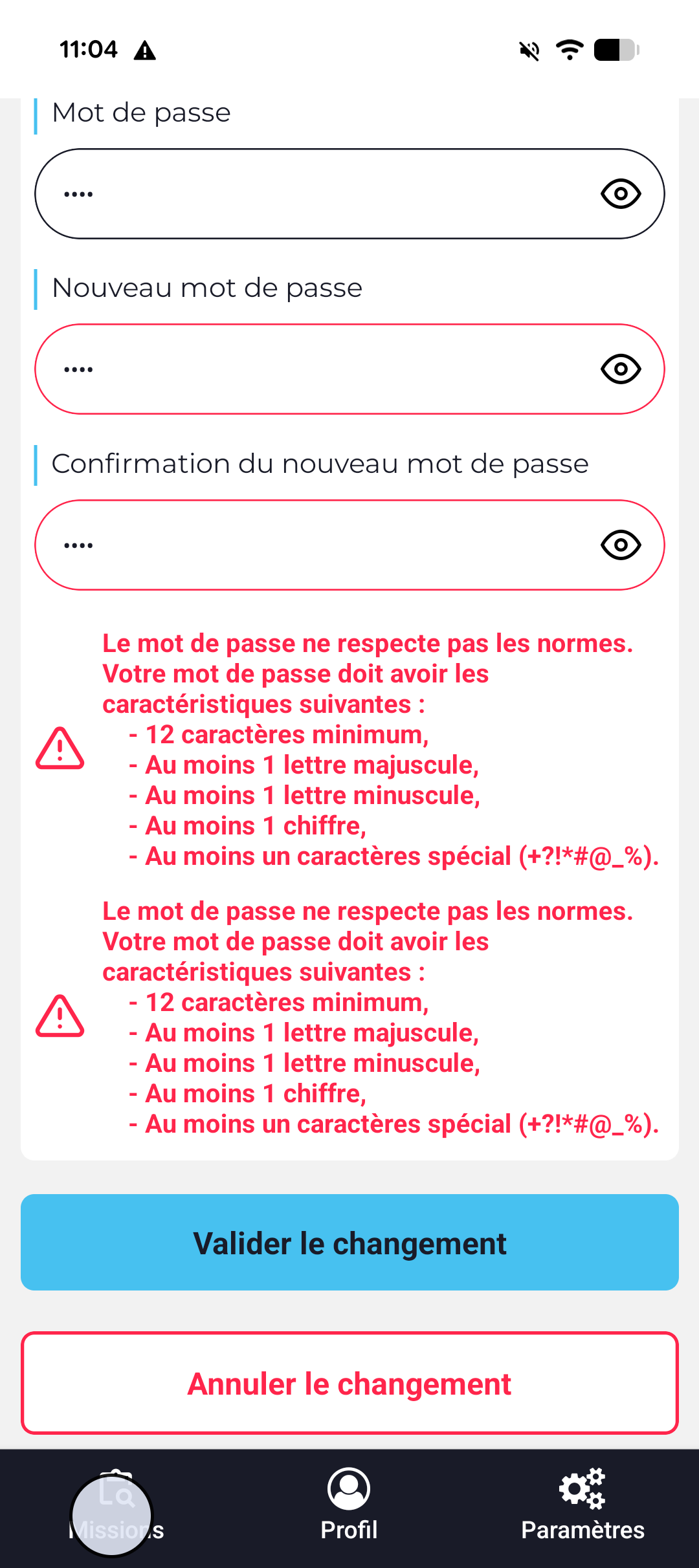This screenshot has width=699, height=1568.
Task: Switch to the Missions tab
Action: coord(116,1507)
